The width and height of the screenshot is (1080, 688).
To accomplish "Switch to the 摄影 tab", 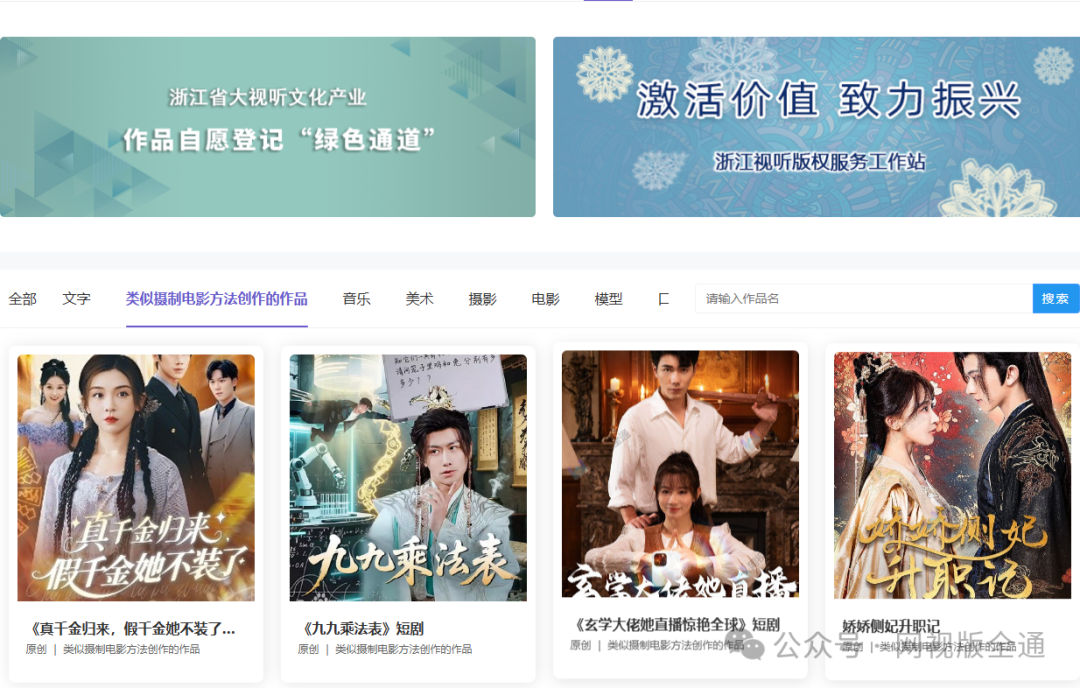I will [482, 299].
